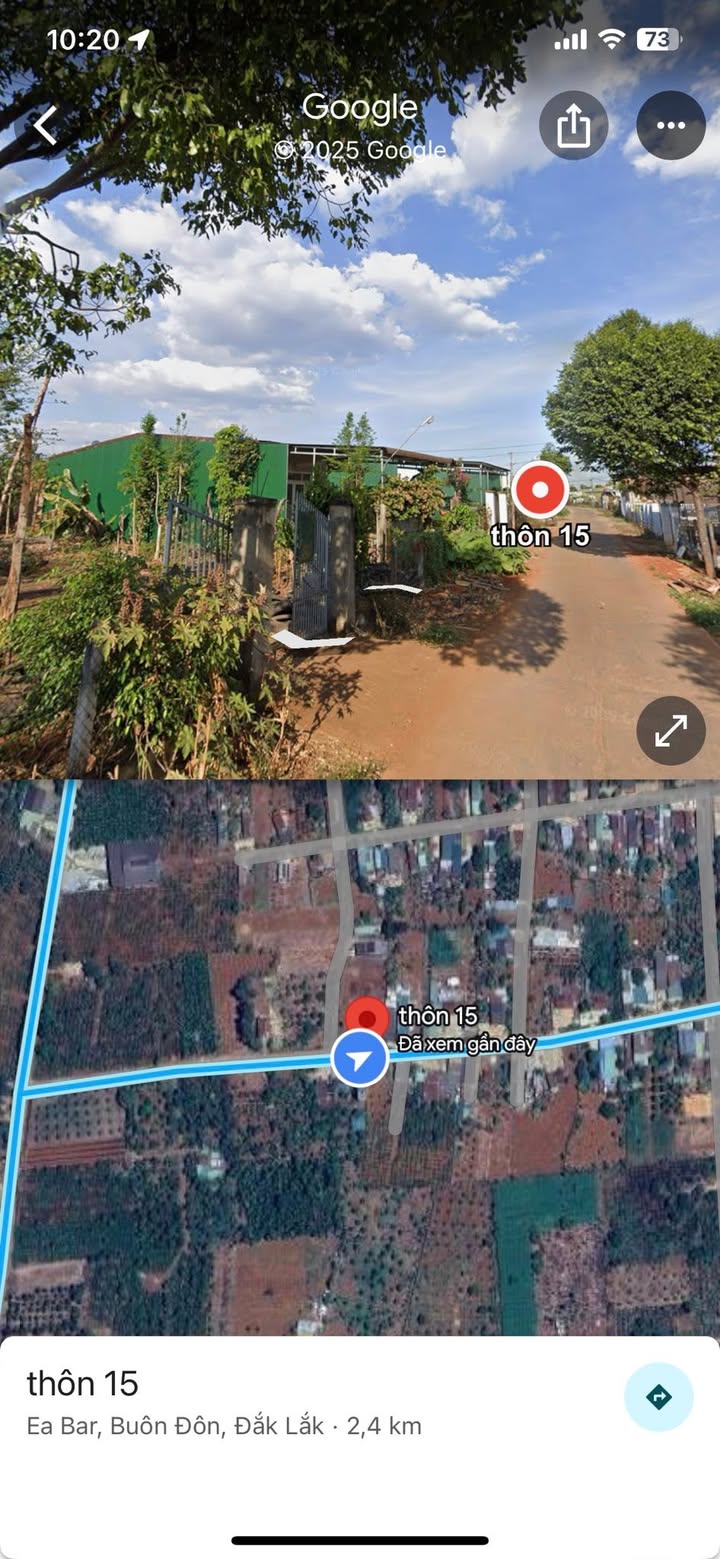
Task: Move forward along the Street View arrow
Action: (392, 588)
